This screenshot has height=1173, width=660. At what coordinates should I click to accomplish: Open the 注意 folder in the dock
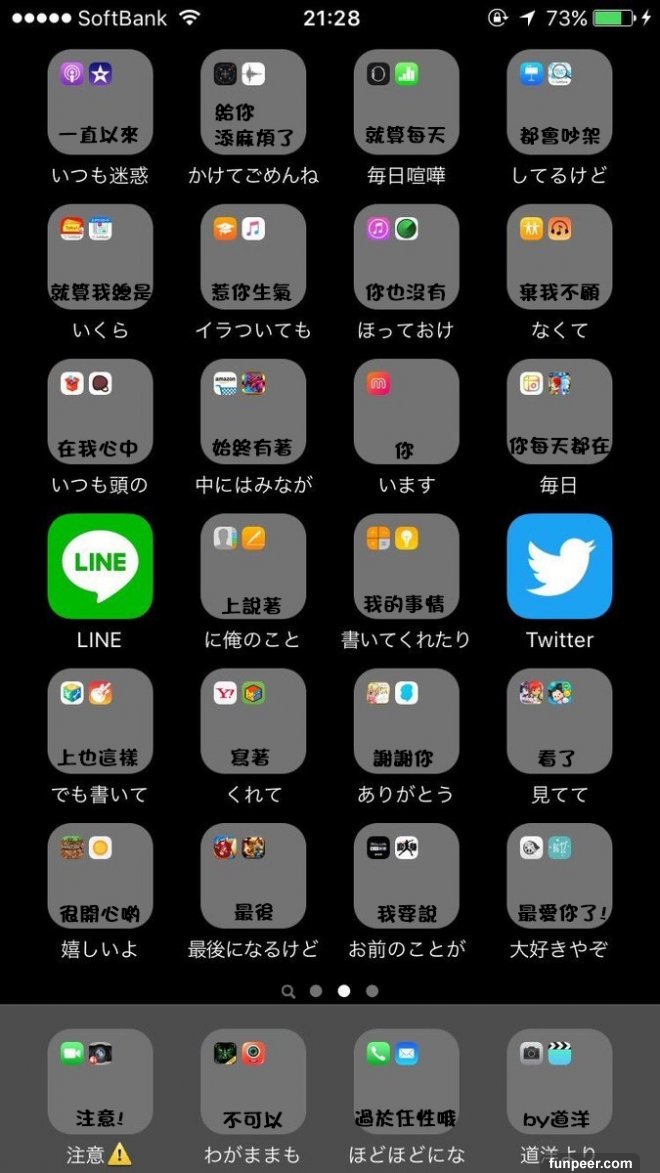tap(100, 1082)
